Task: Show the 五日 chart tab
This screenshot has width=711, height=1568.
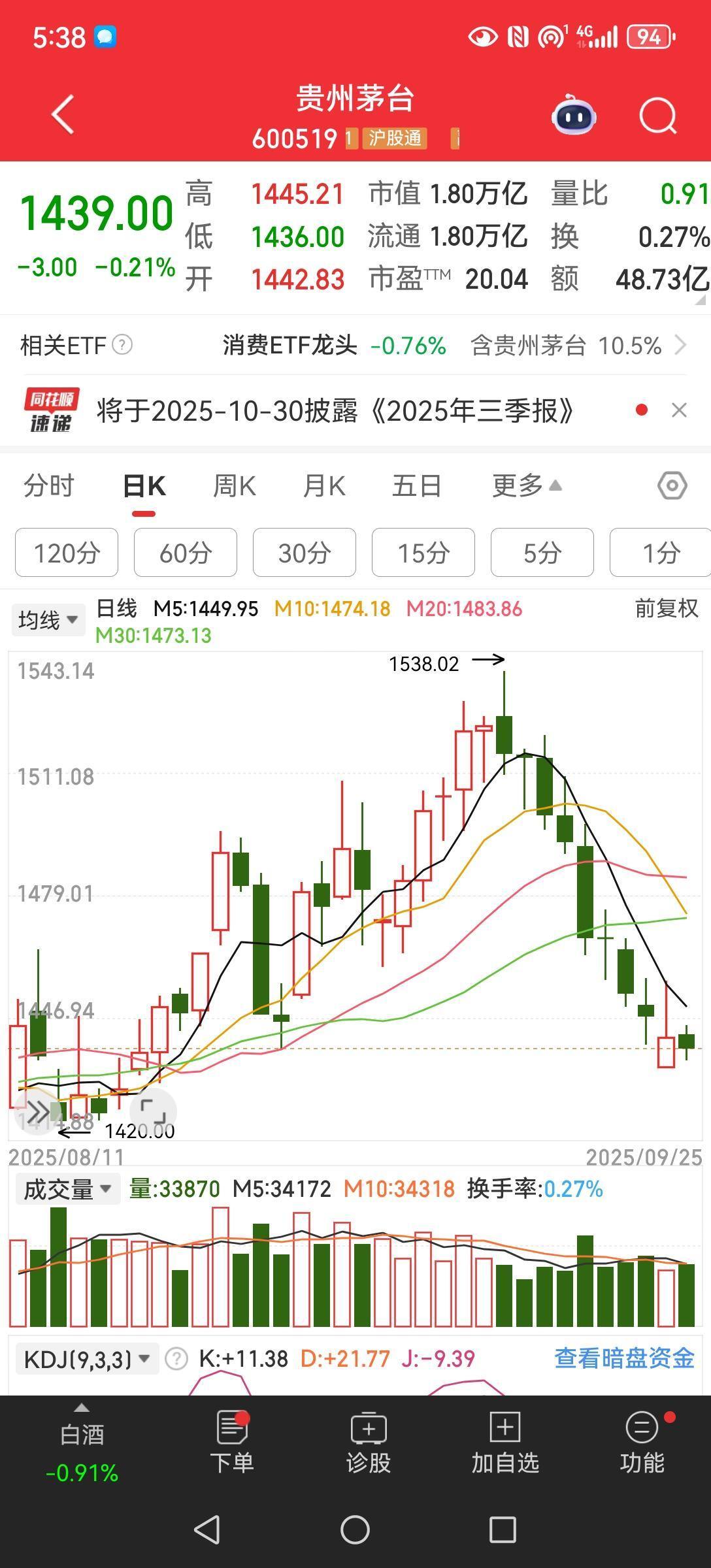Action: [x=416, y=486]
